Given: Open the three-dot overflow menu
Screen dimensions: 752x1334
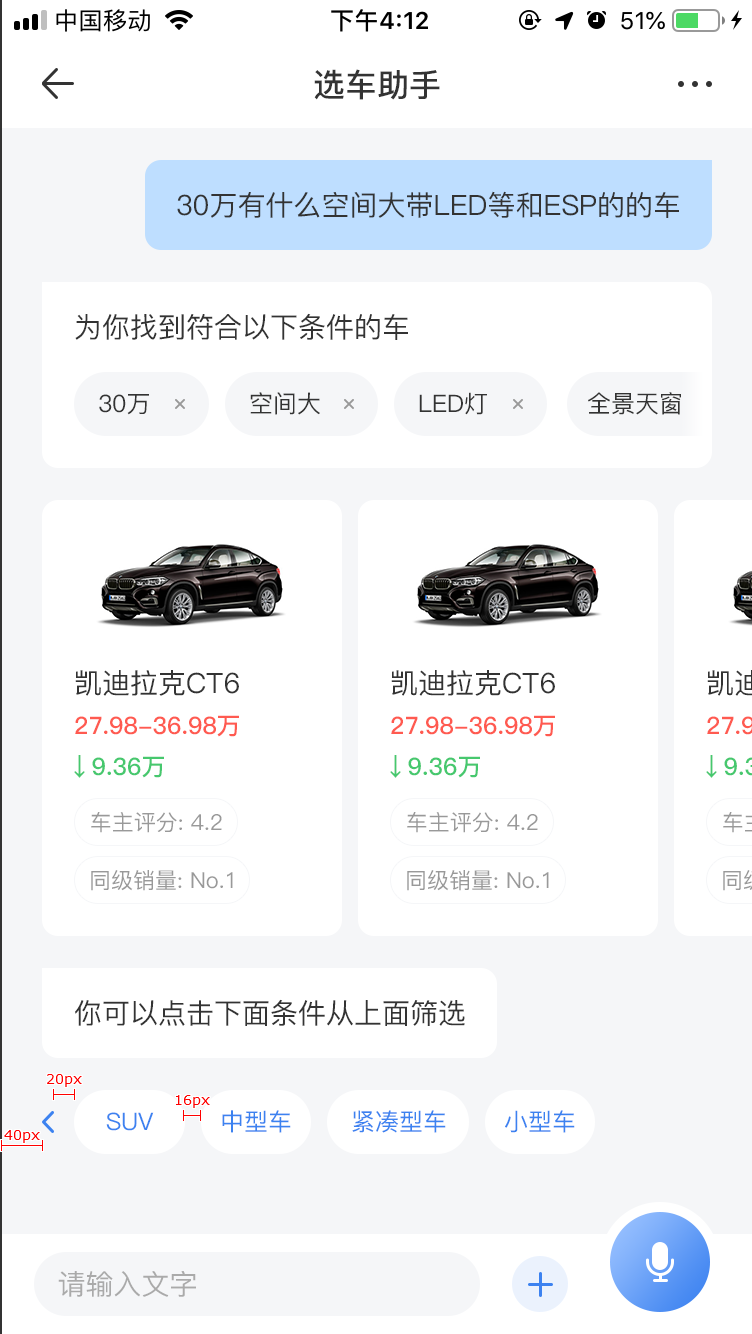Looking at the screenshot, I should (x=695, y=84).
